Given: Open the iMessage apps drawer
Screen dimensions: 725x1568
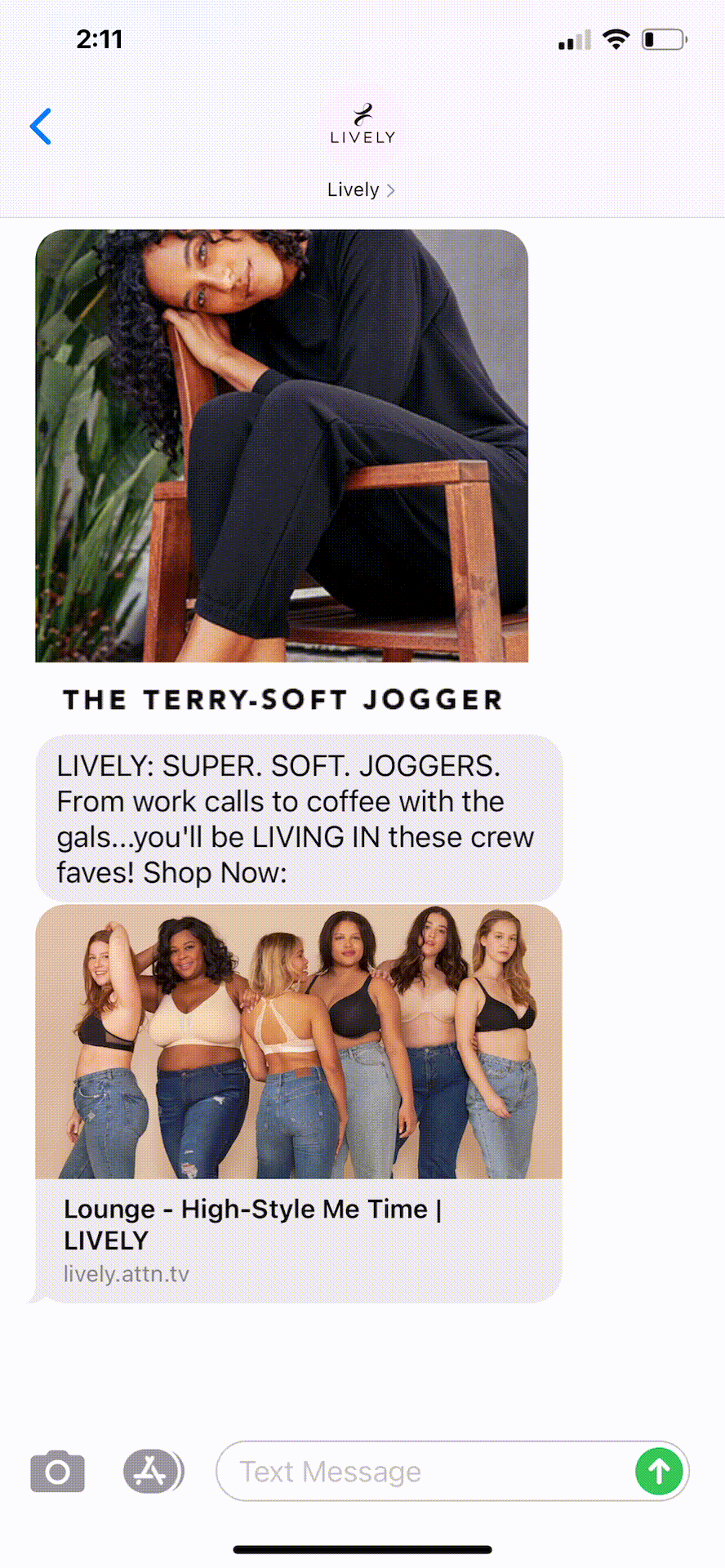Looking at the screenshot, I should pos(152,1472).
